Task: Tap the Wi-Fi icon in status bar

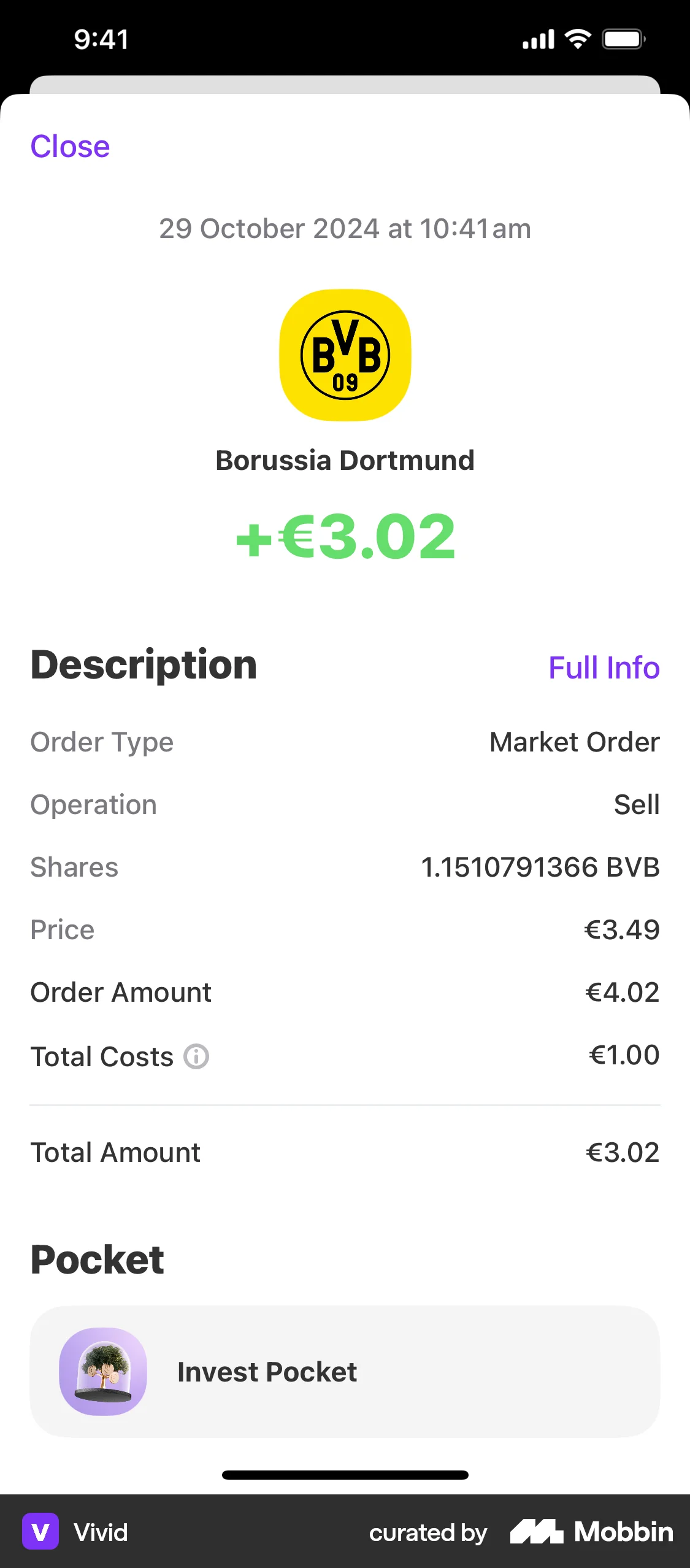Action: coord(577,38)
